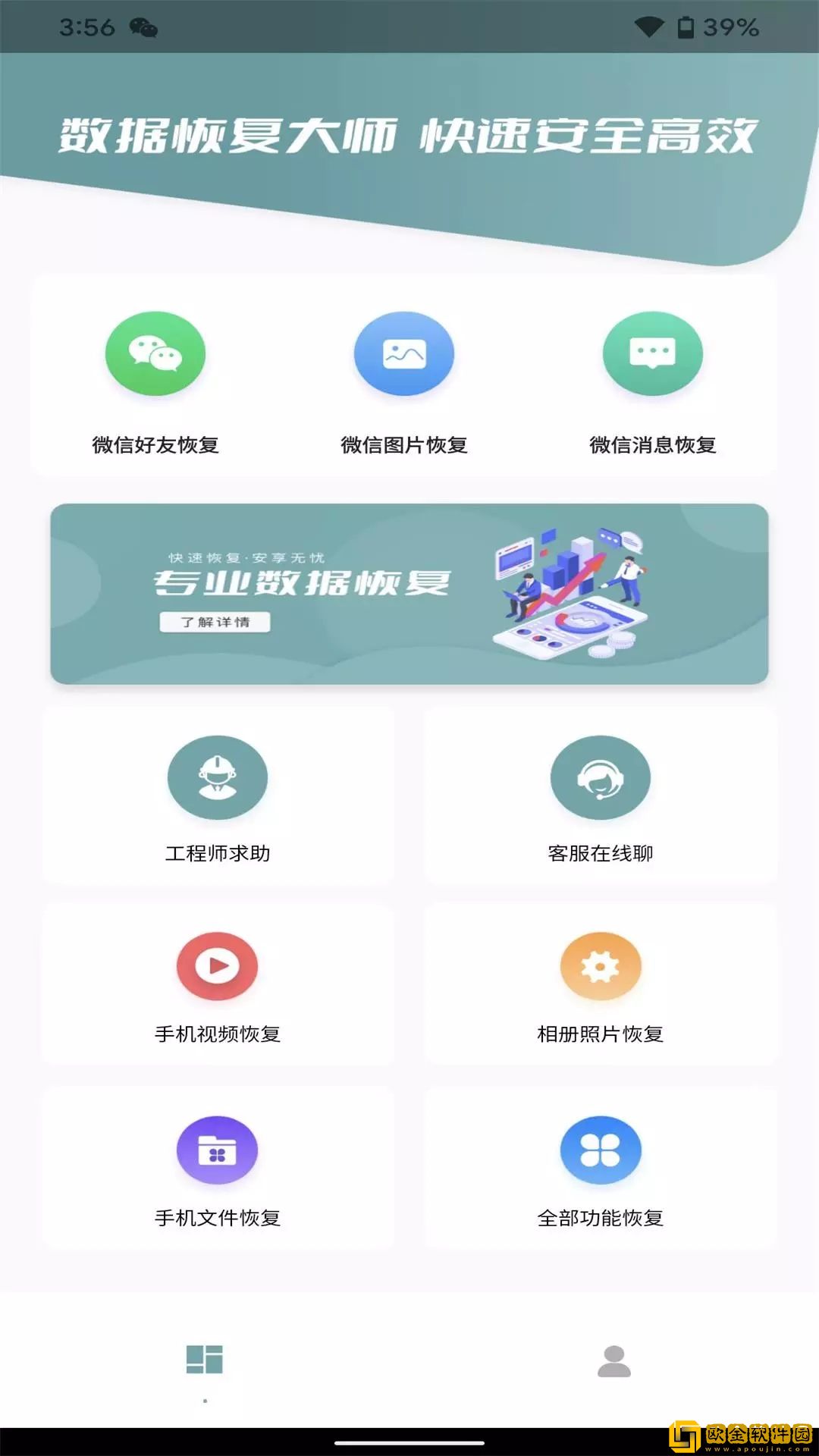Tap the 客服在线聊 text label

coord(601,852)
